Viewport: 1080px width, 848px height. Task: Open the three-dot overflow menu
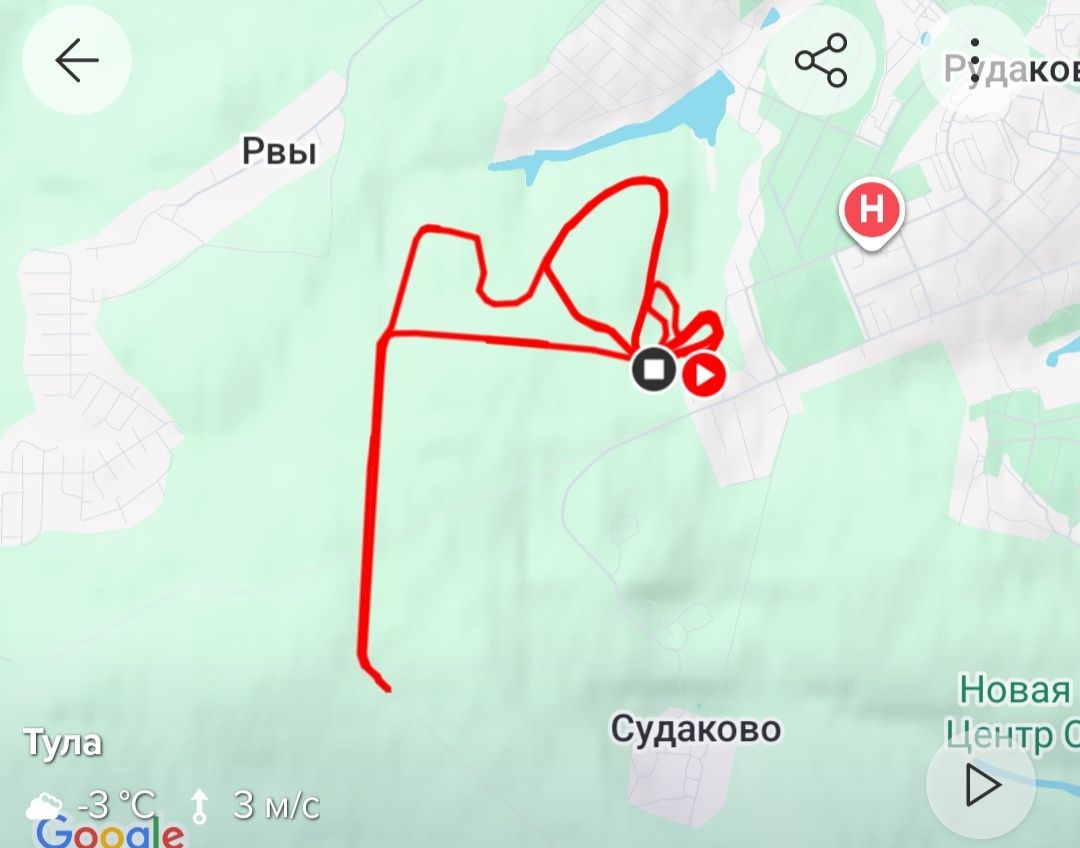(974, 62)
